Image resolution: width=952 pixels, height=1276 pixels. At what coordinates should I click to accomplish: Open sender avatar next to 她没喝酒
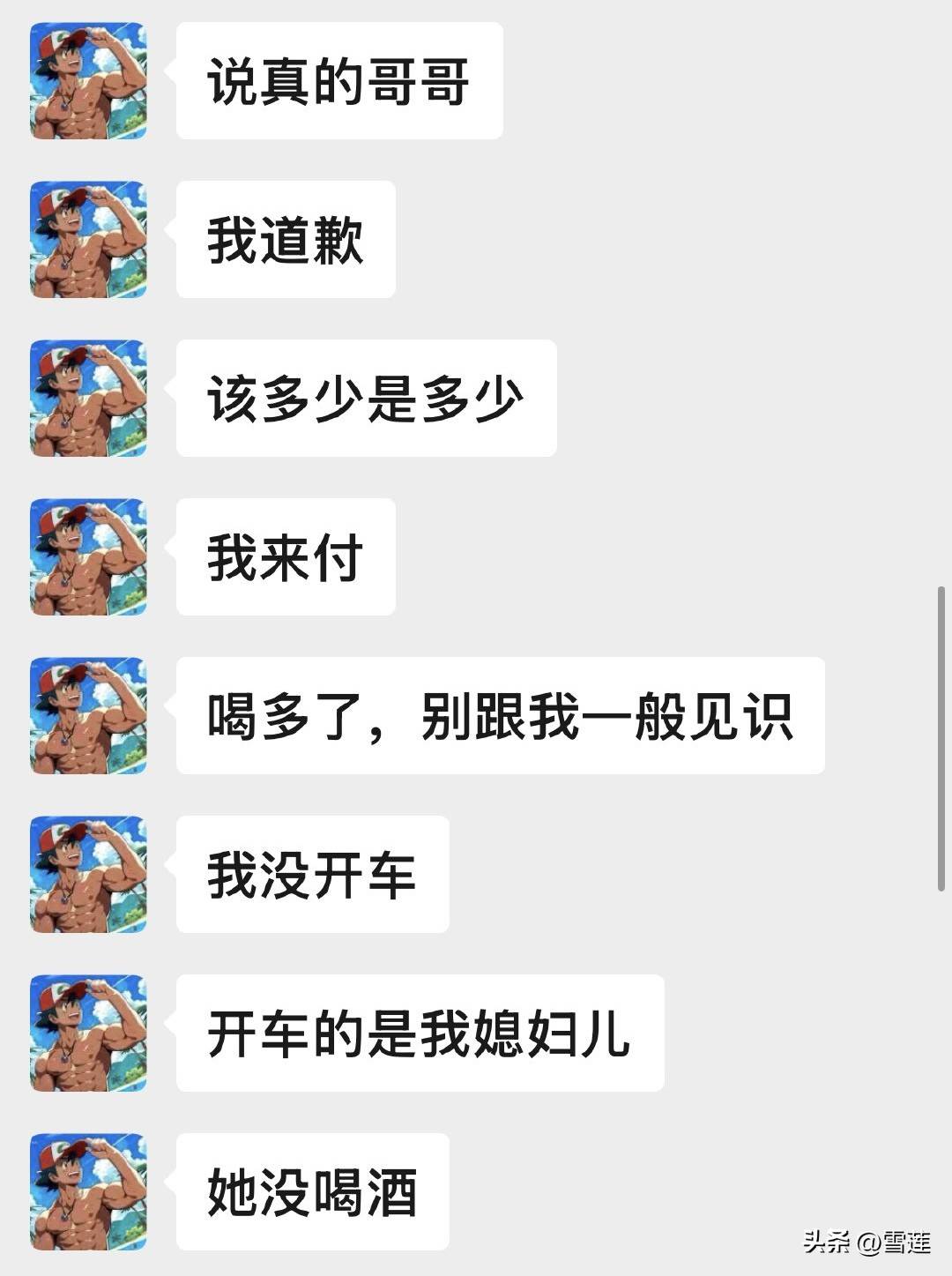[88, 1192]
